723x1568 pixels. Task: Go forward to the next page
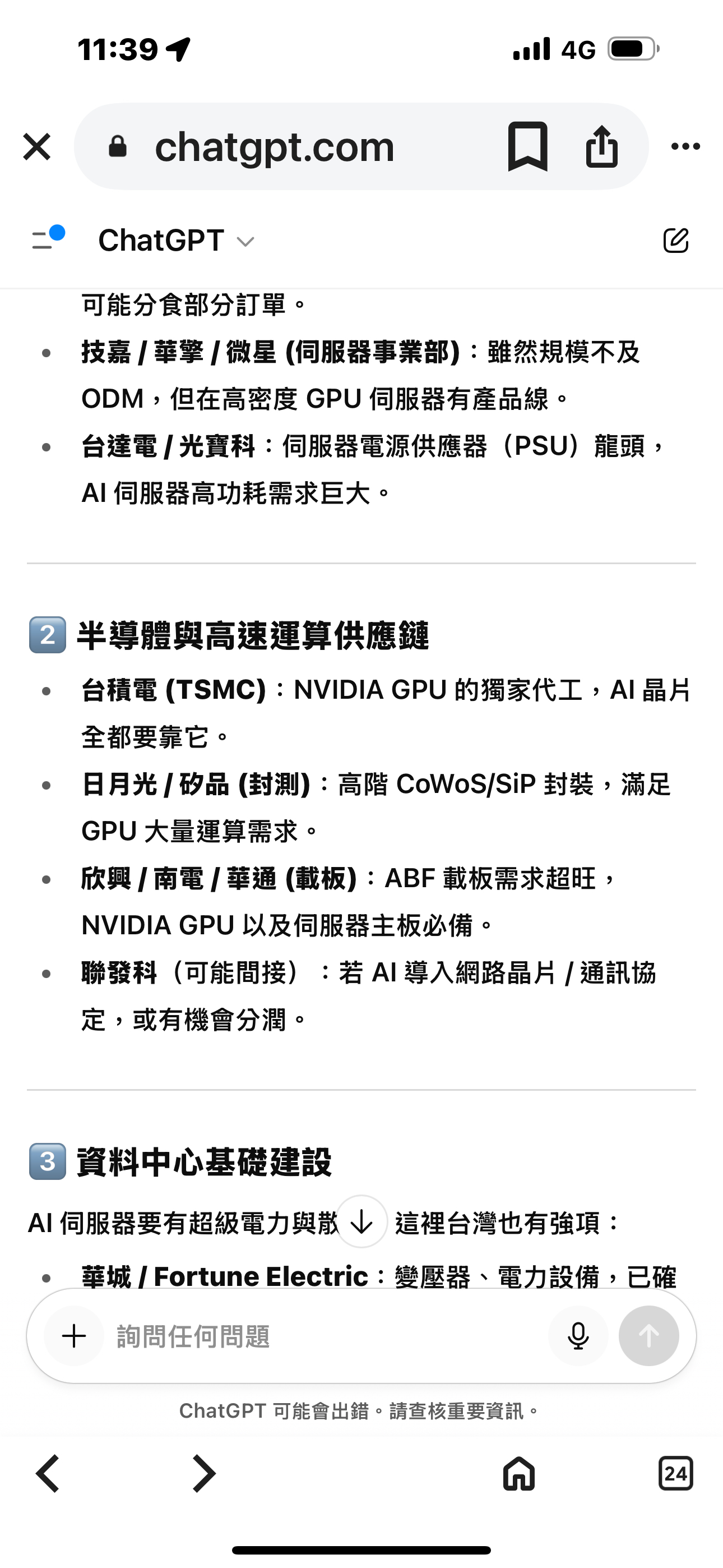pos(204,1474)
